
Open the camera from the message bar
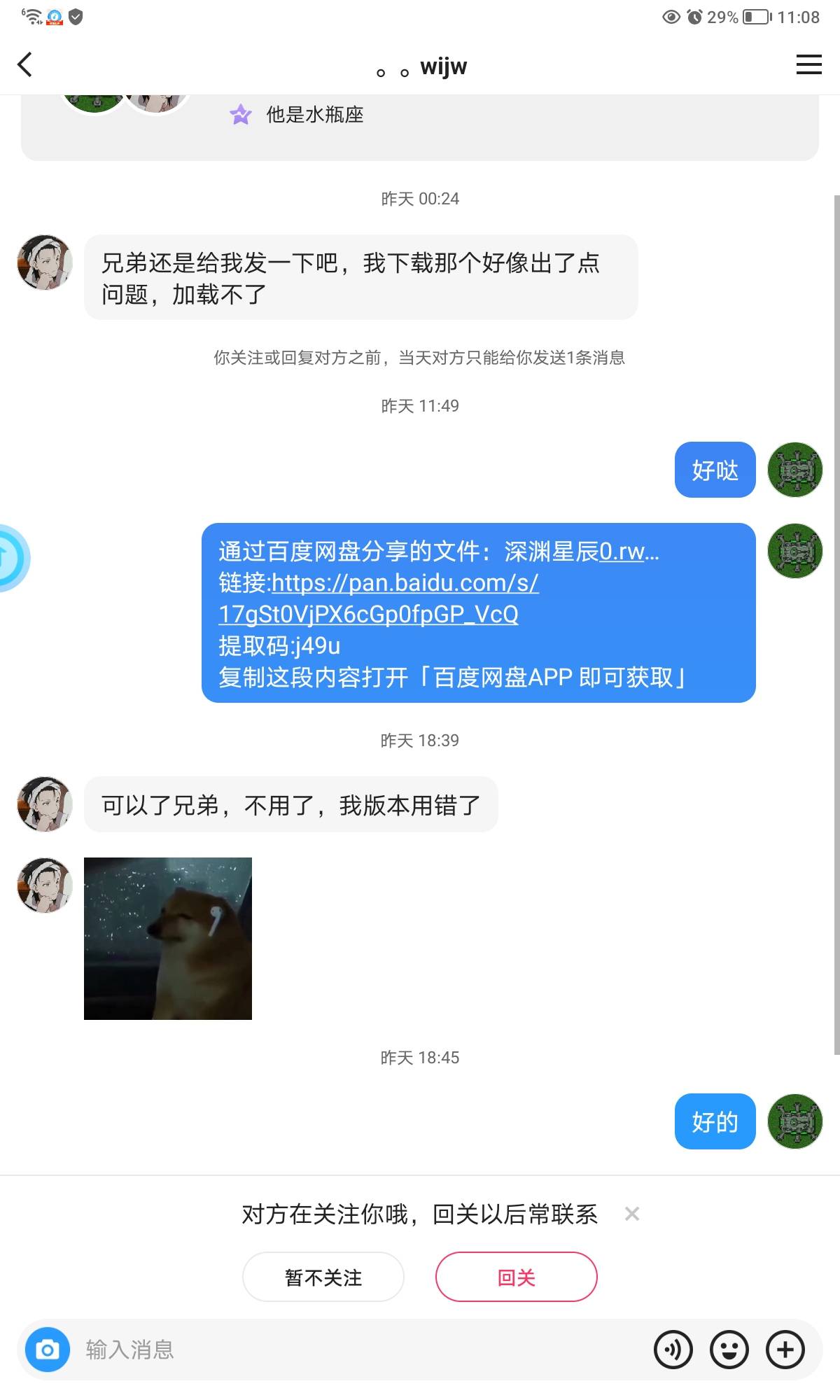(x=48, y=1350)
